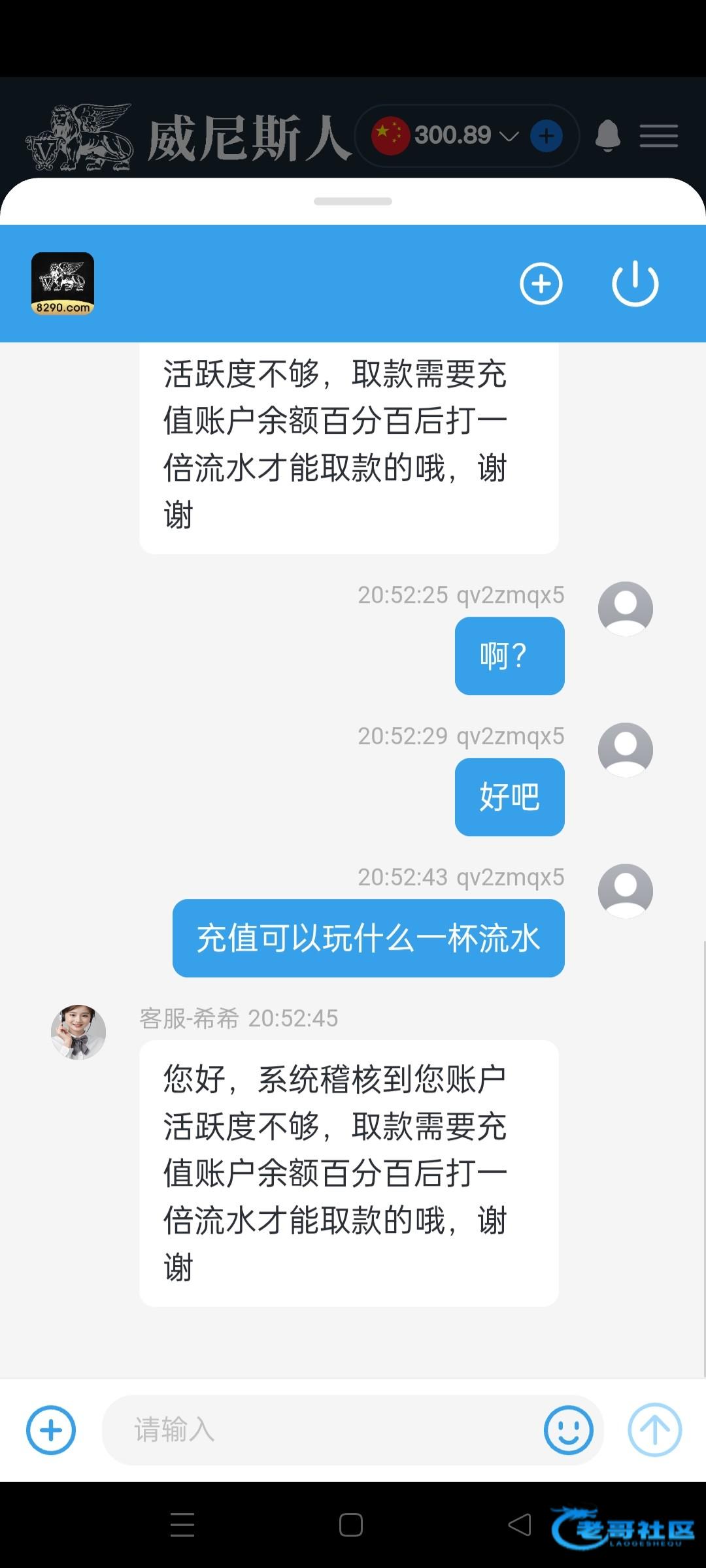Open attachment options beside message input
706x1568 pixels.
51,1430
